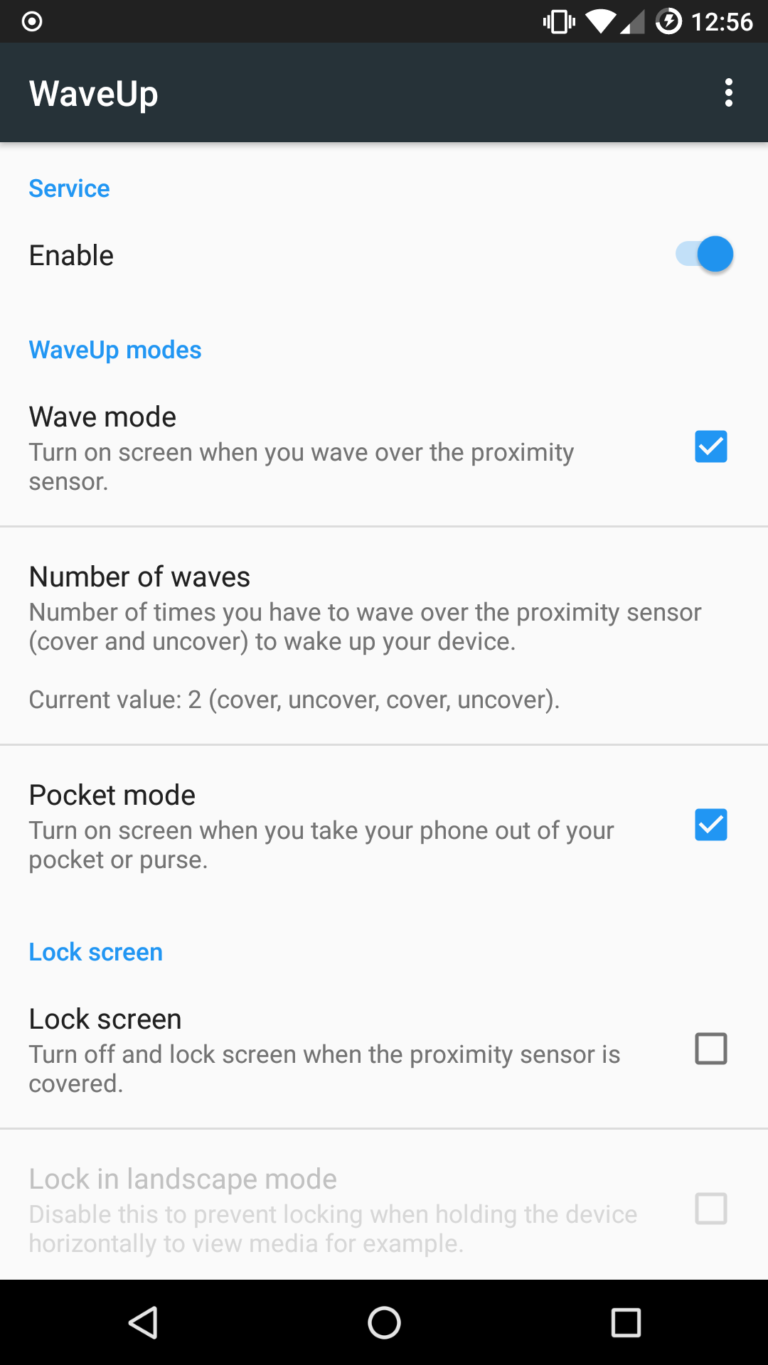Screen dimensions: 768x1365
Task: Open the Number of waves setting
Action: pyautogui.click(x=365, y=636)
